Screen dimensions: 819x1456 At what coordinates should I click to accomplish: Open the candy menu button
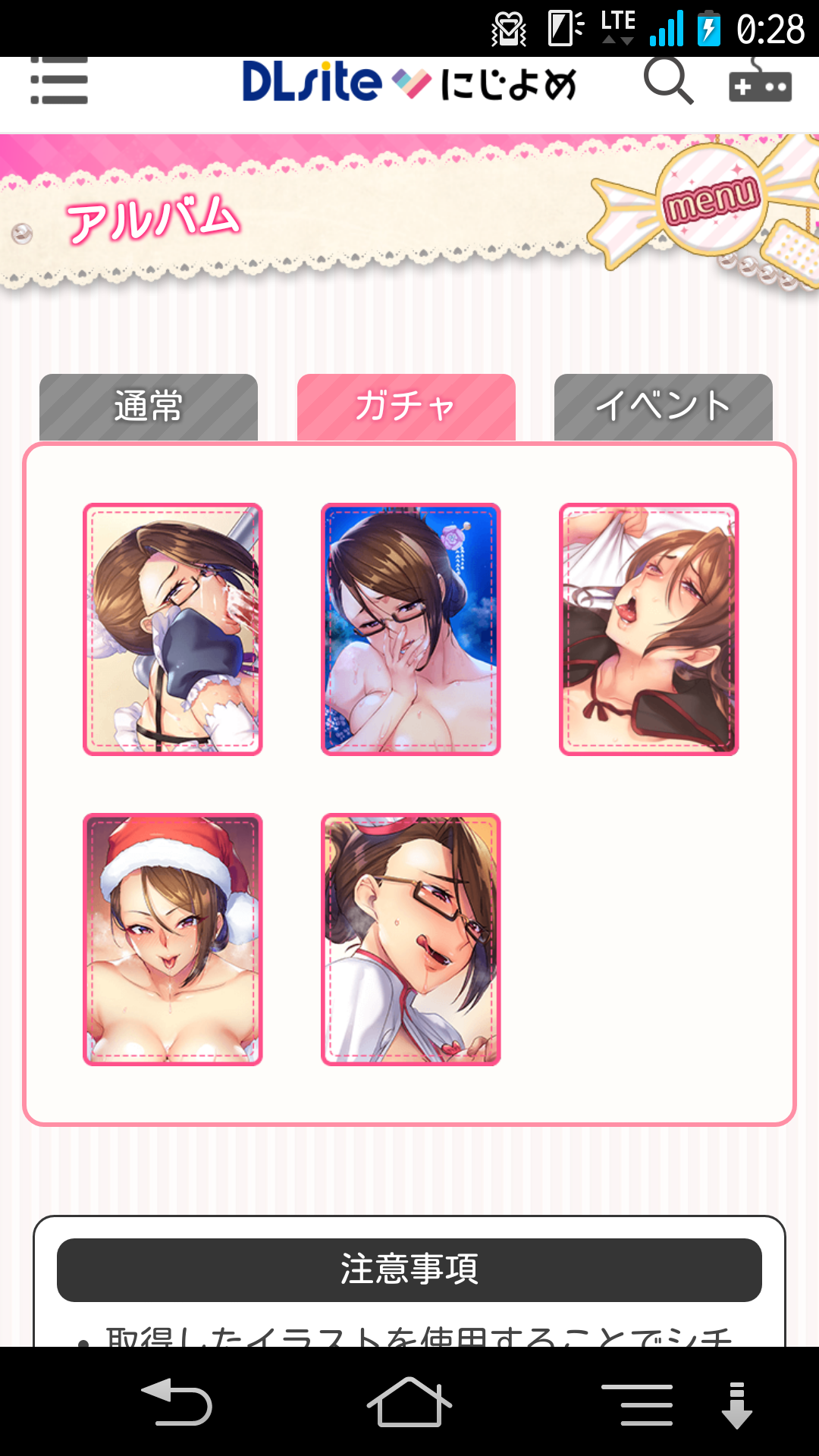click(x=709, y=200)
